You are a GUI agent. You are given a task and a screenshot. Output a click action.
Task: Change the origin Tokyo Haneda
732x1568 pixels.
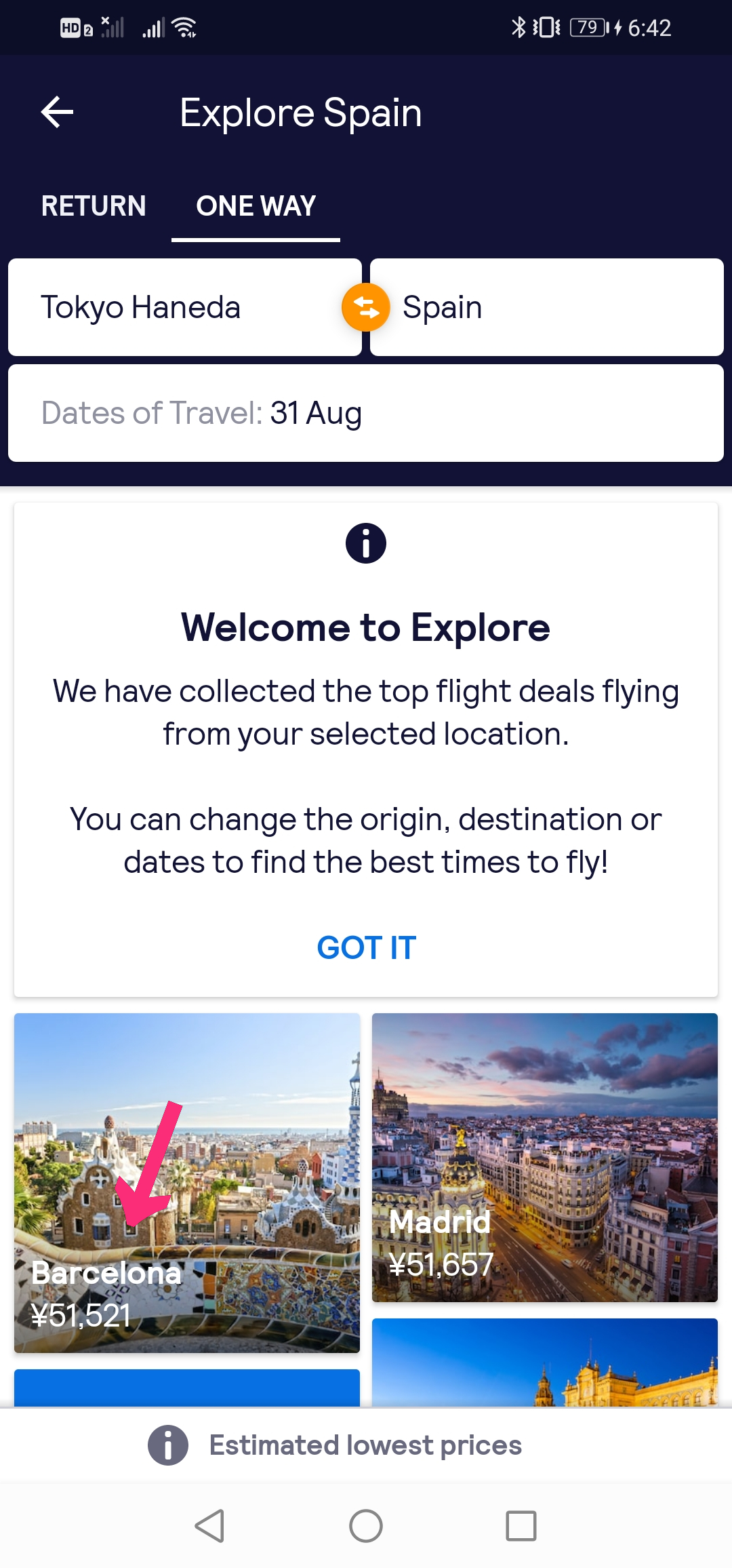(176, 307)
